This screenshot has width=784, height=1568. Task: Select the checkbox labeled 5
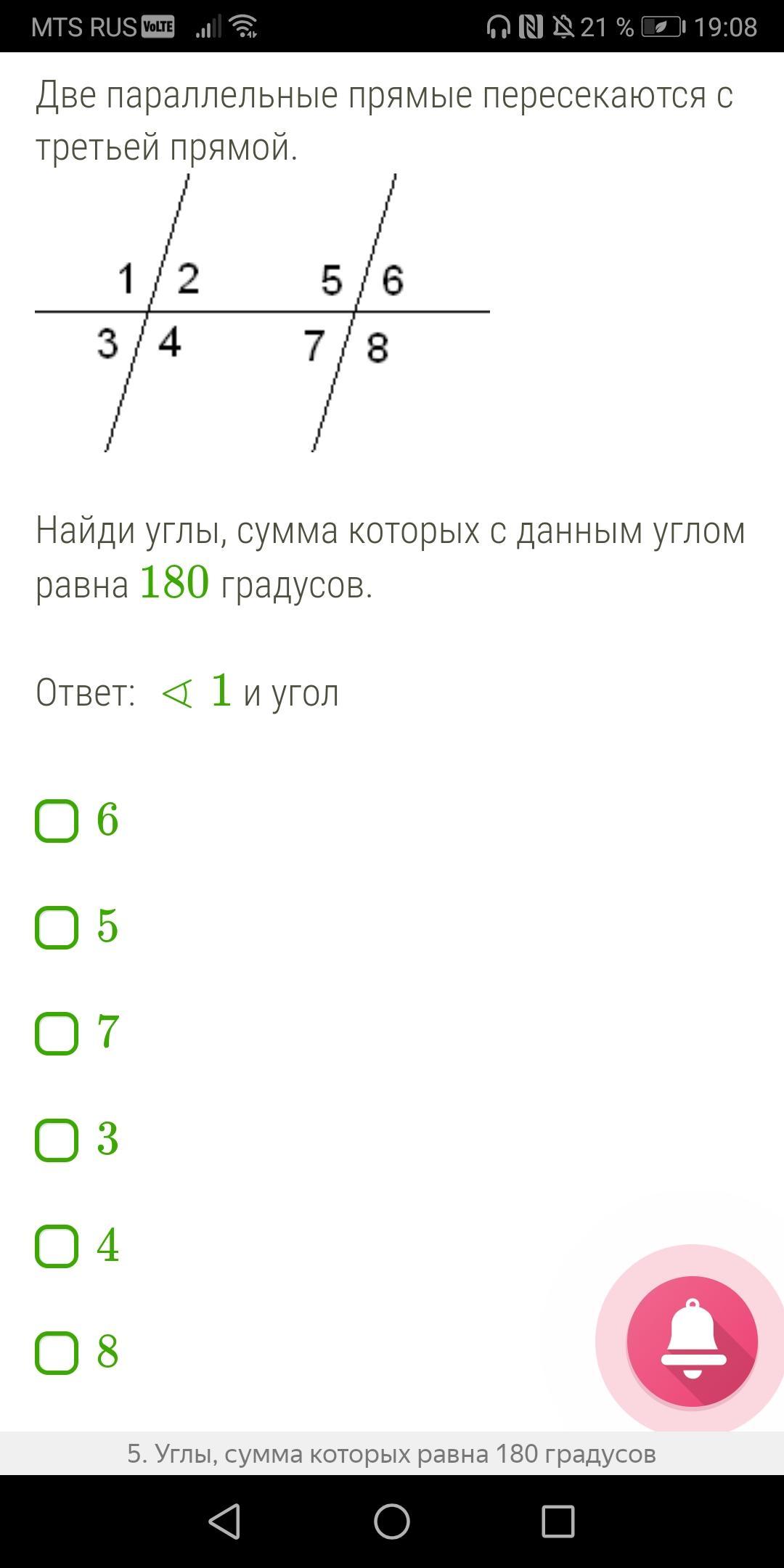coord(57,928)
